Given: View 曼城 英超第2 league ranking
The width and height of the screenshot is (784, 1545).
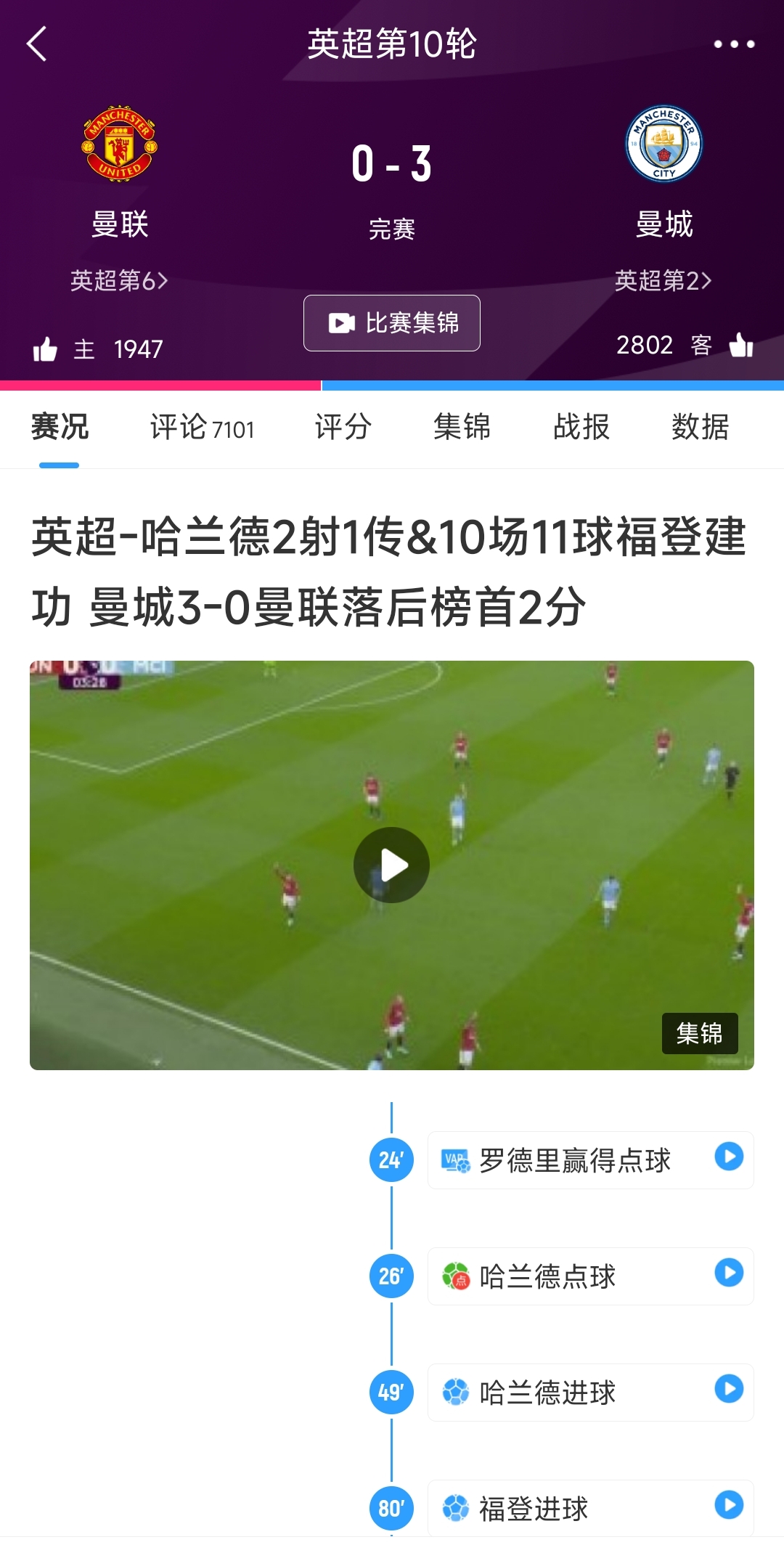Looking at the screenshot, I should [663, 280].
